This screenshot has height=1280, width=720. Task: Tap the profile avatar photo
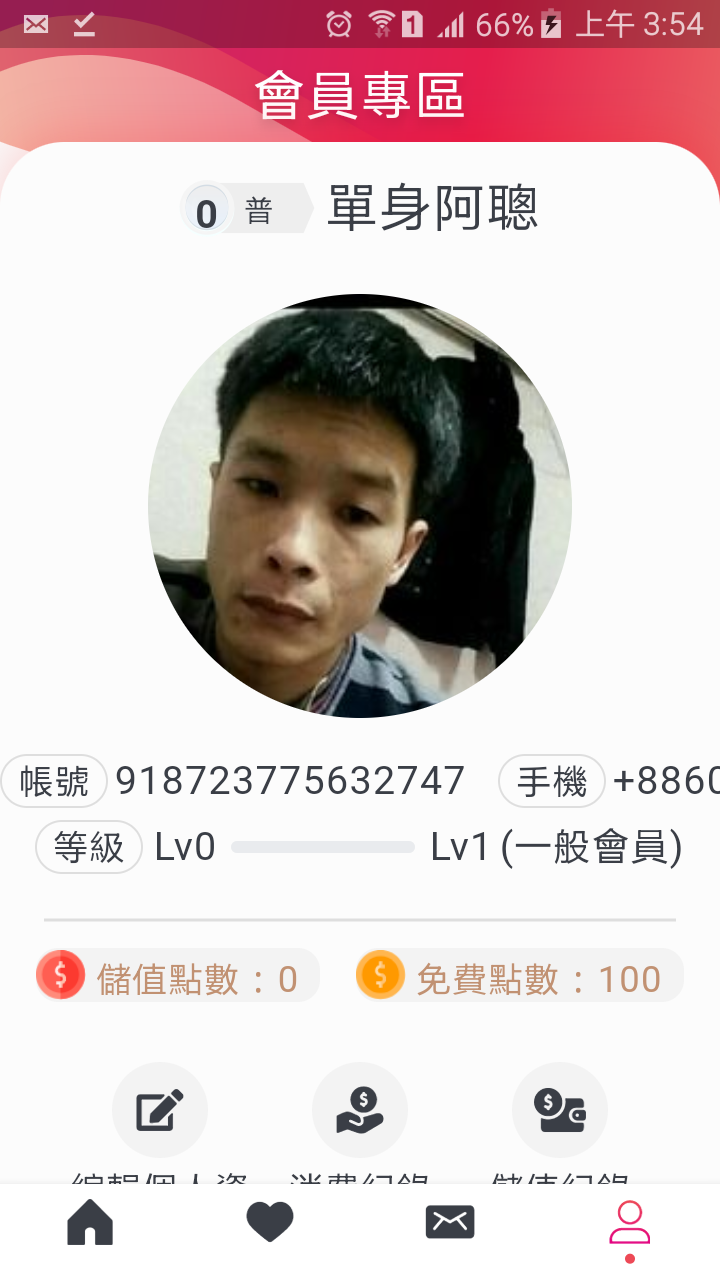click(360, 506)
